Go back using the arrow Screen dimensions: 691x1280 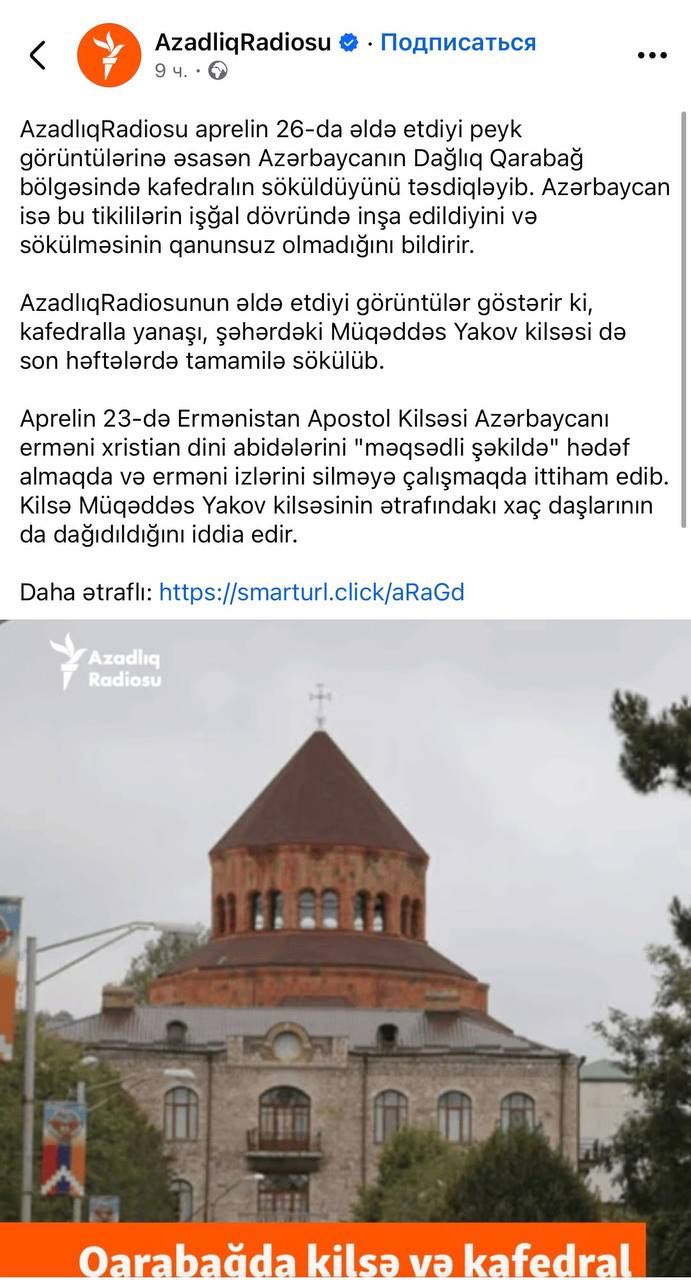(x=38, y=55)
